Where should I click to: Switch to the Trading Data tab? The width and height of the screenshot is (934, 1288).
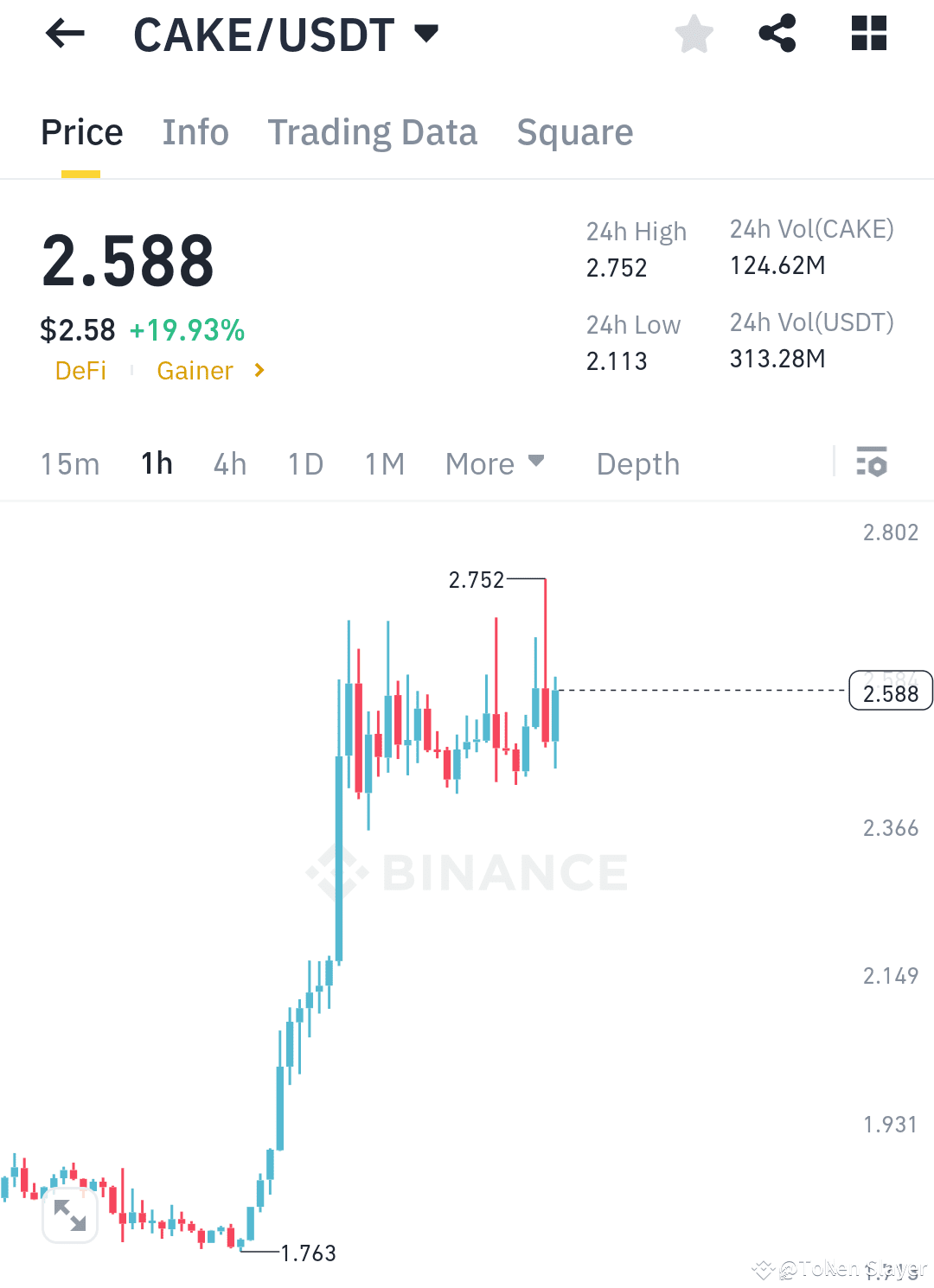click(373, 131)
